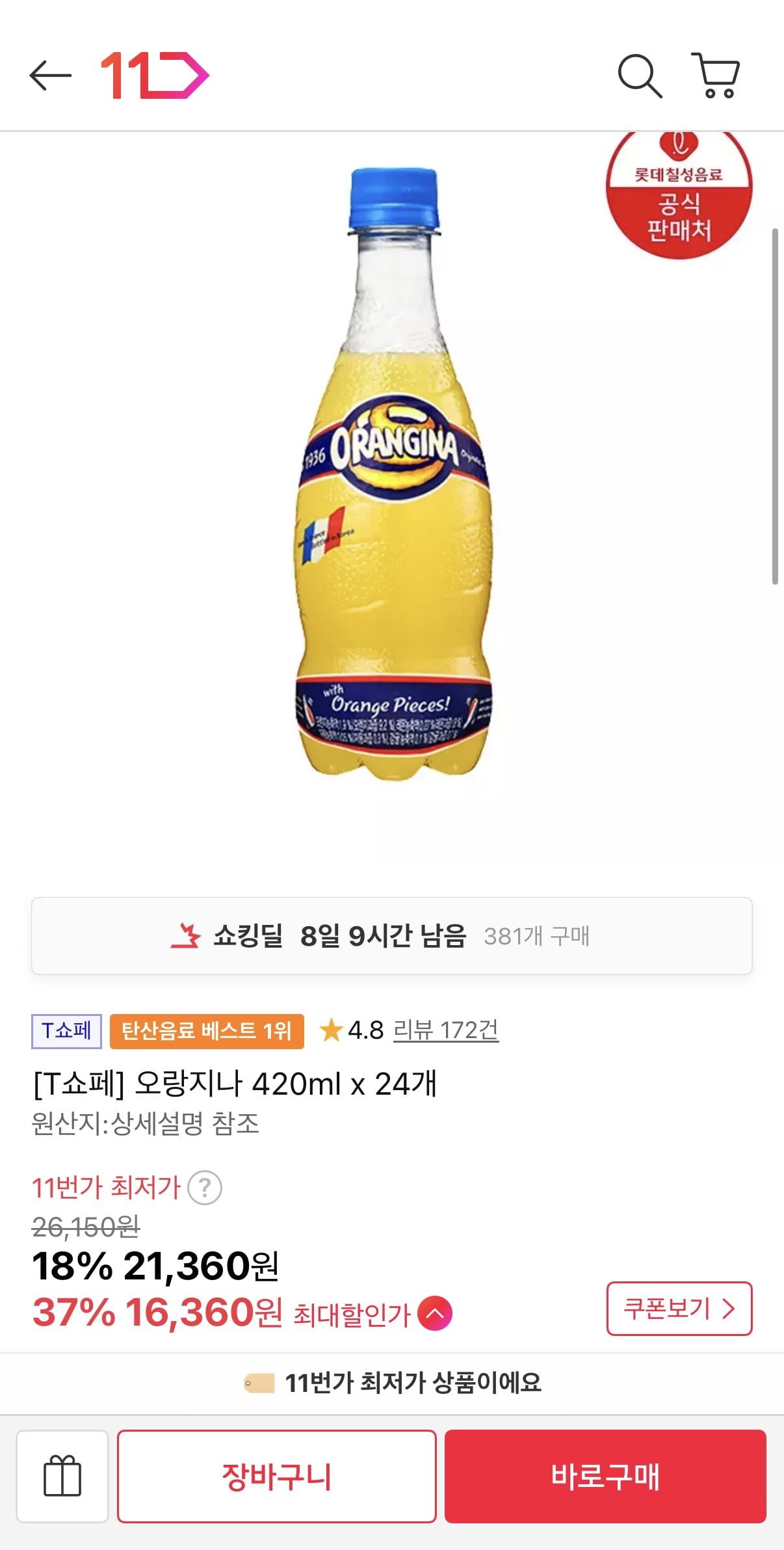Open the 리뷰 172건 reviews link
This screenshot has width=784, height=1550.
point(446,1030)
